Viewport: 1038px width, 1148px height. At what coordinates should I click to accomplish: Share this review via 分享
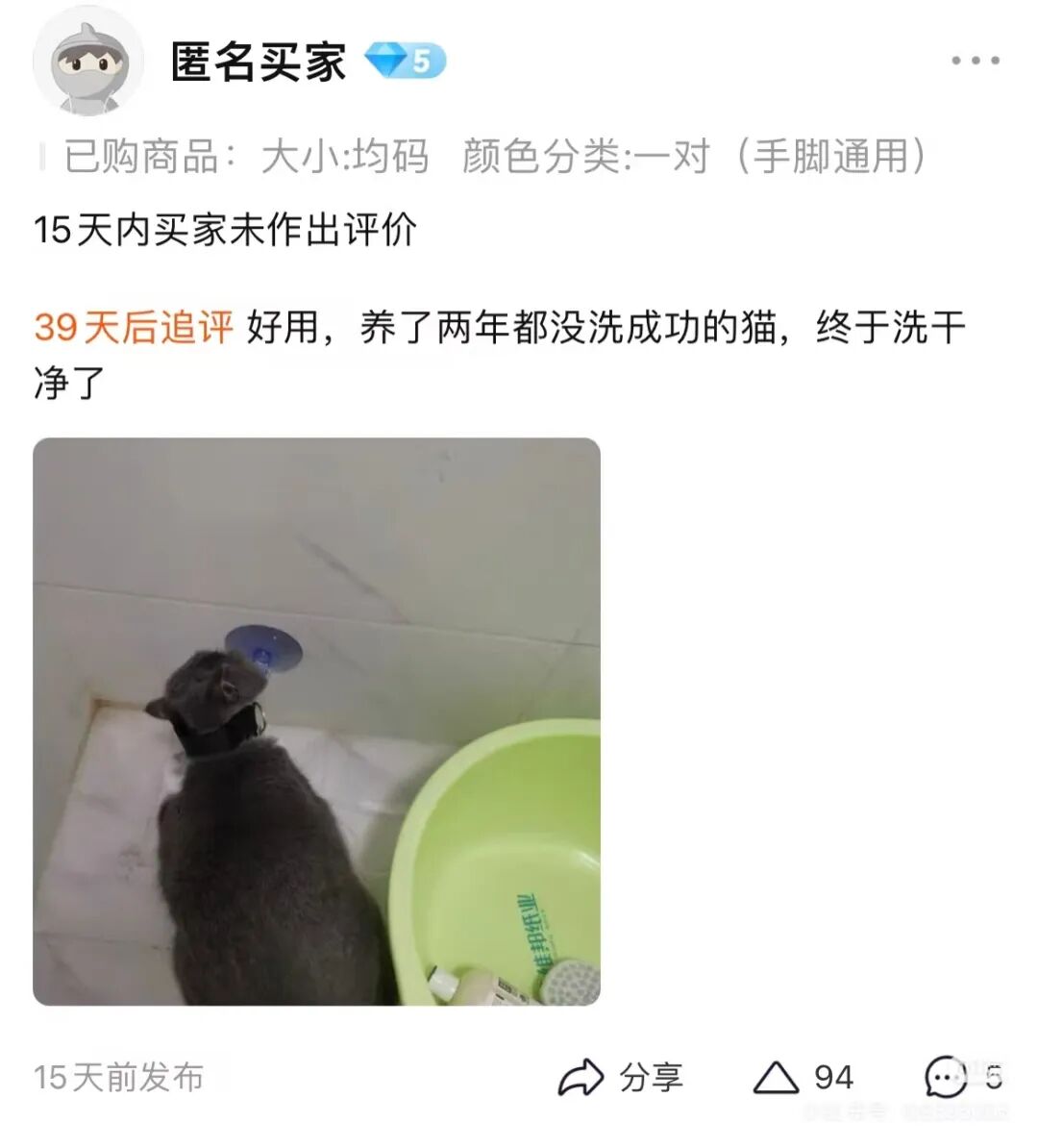point(621,1077)
